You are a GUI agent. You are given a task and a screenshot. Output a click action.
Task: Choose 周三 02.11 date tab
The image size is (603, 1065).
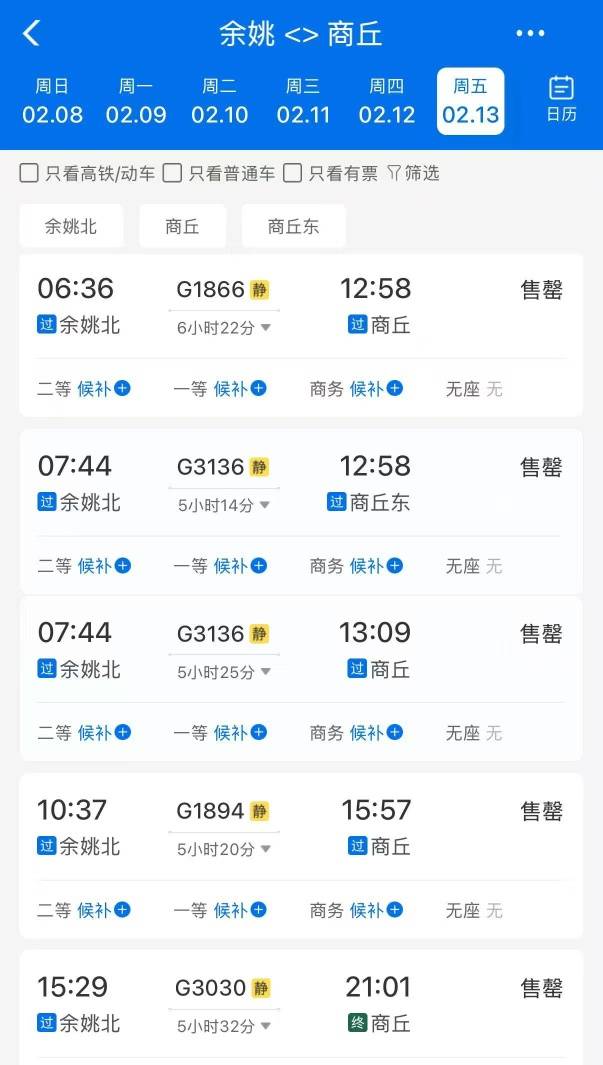pyautogui.click(x=303, y=101)
